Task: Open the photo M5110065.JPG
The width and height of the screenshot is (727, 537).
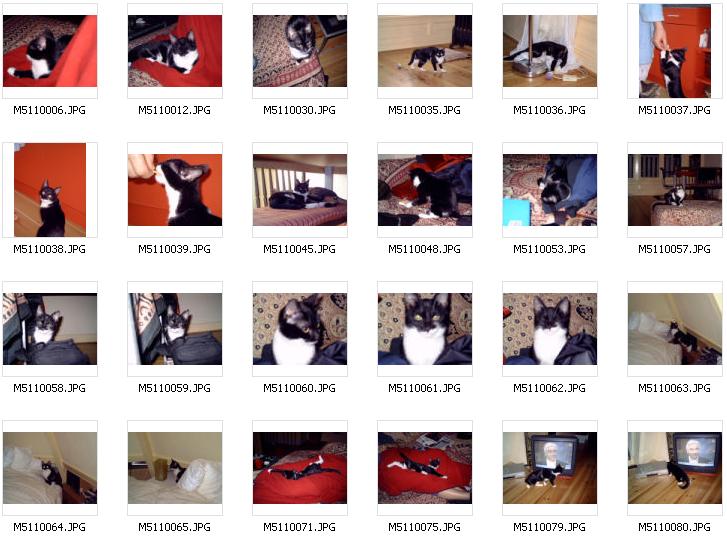Action: pos(175,468)
